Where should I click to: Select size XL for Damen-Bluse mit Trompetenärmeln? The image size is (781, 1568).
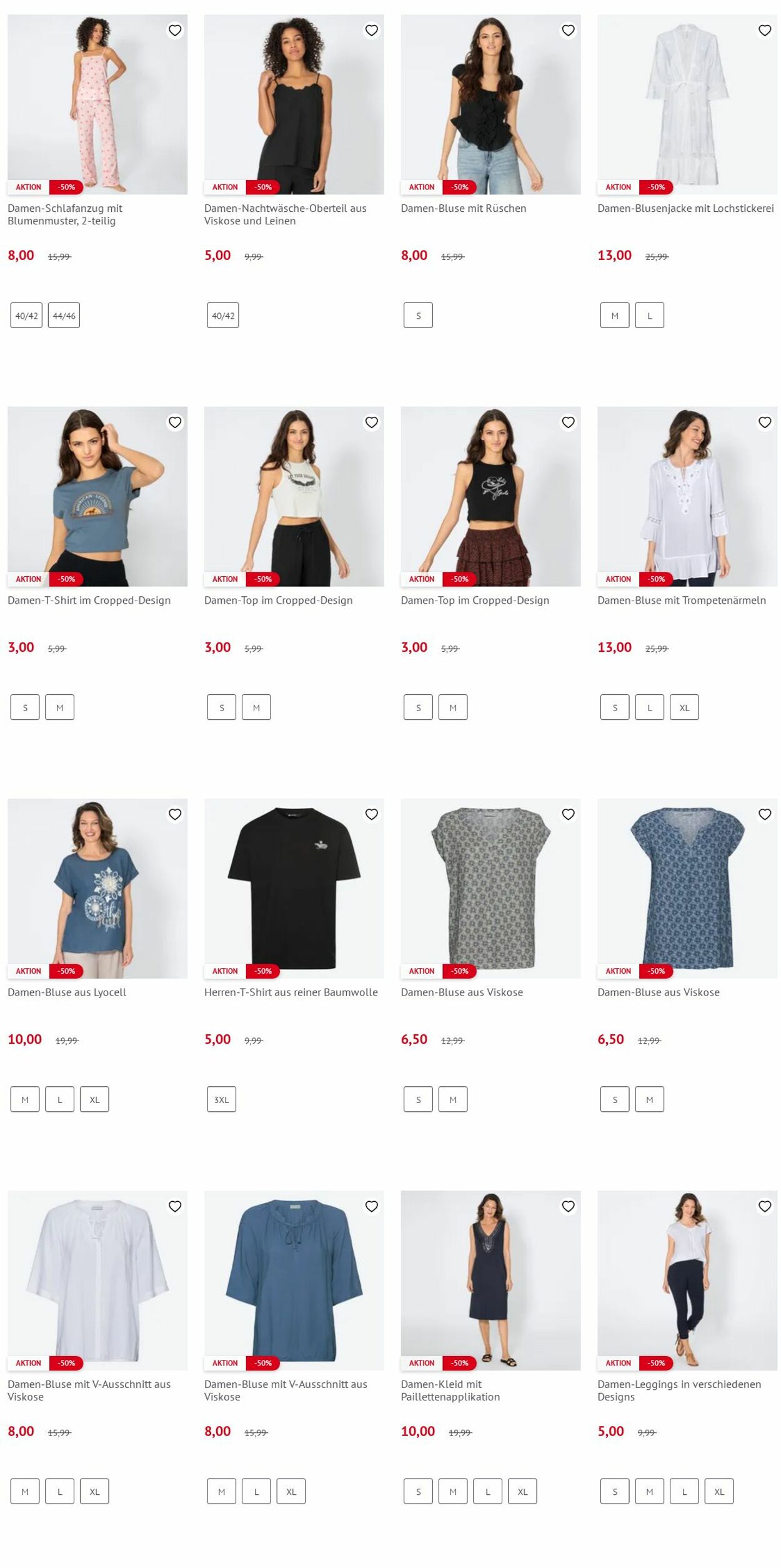tap(684, 707)
